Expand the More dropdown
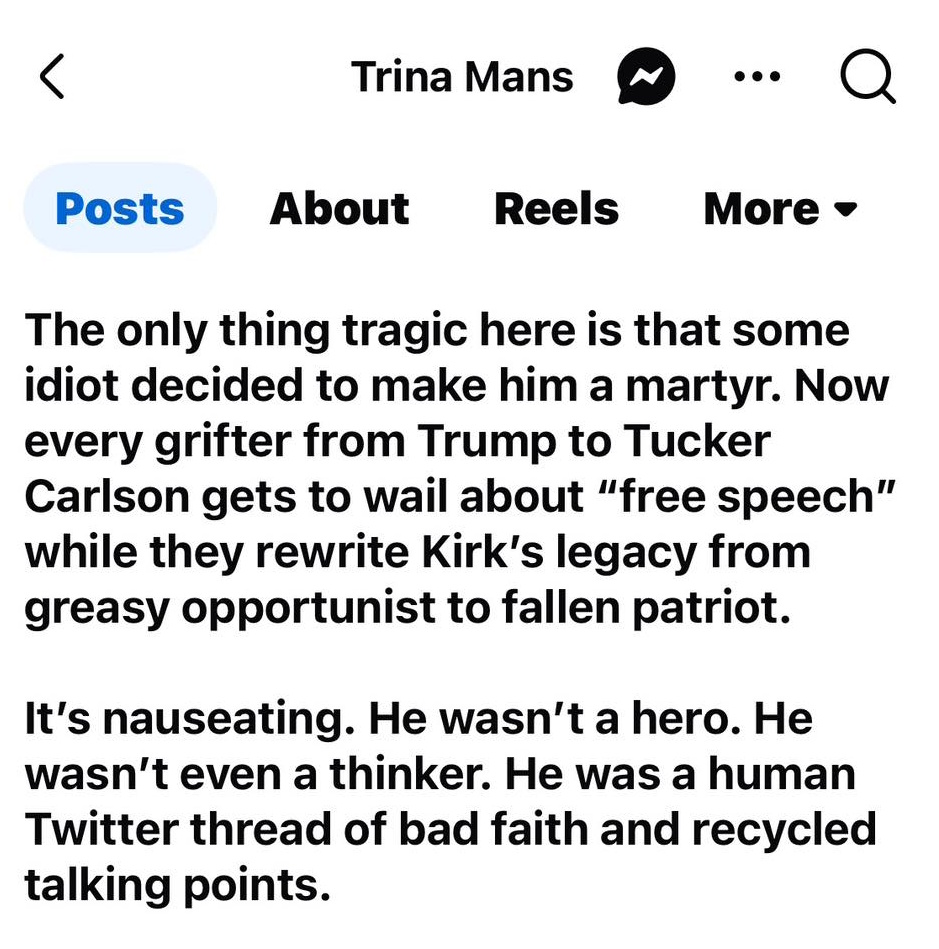Viewport: 939px width, 949px height. pyautogui.click(x=780, y=209)
